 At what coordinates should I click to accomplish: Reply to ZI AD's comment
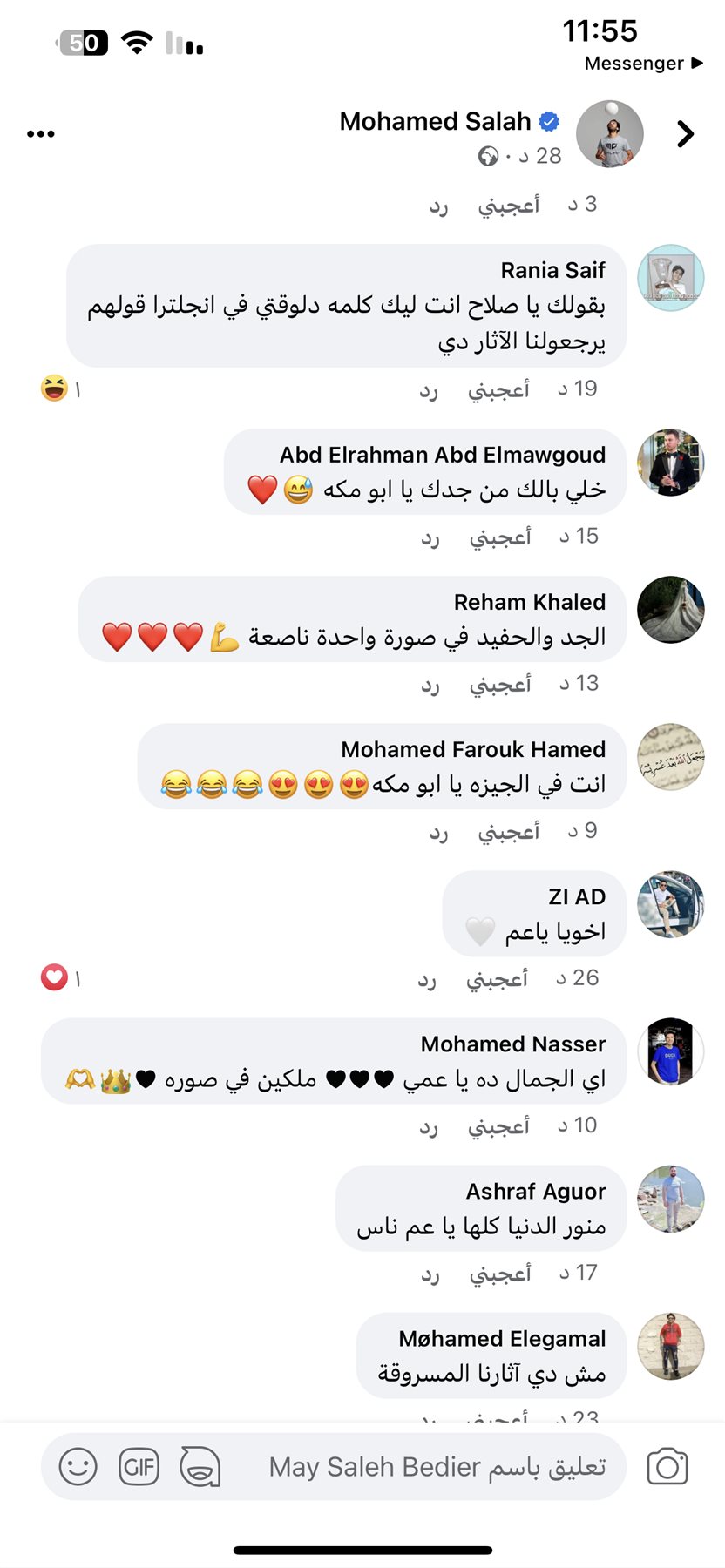(x=427, y=979)
